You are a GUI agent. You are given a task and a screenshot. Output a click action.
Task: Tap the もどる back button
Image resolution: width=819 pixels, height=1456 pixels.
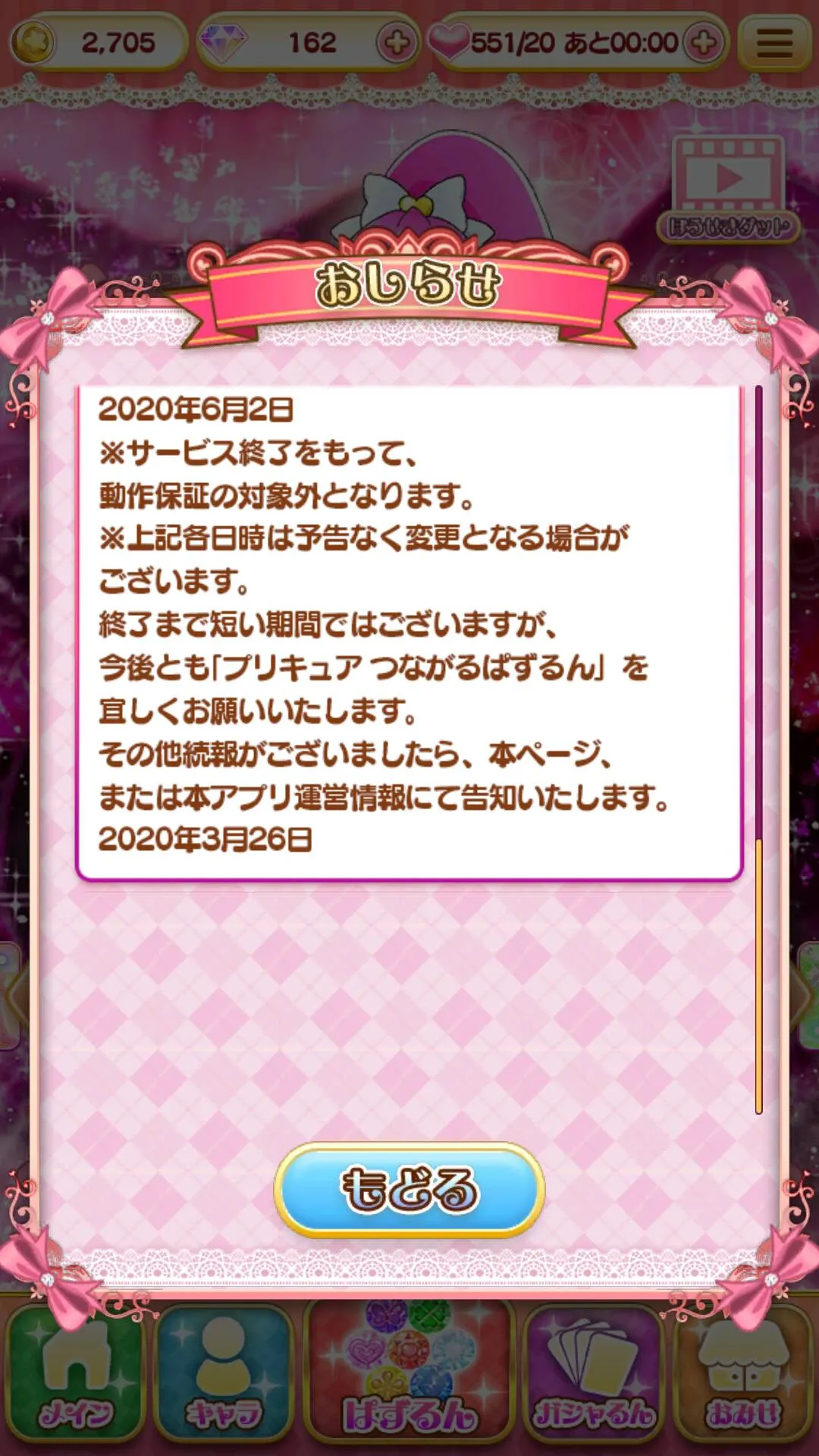point(409,1189)
